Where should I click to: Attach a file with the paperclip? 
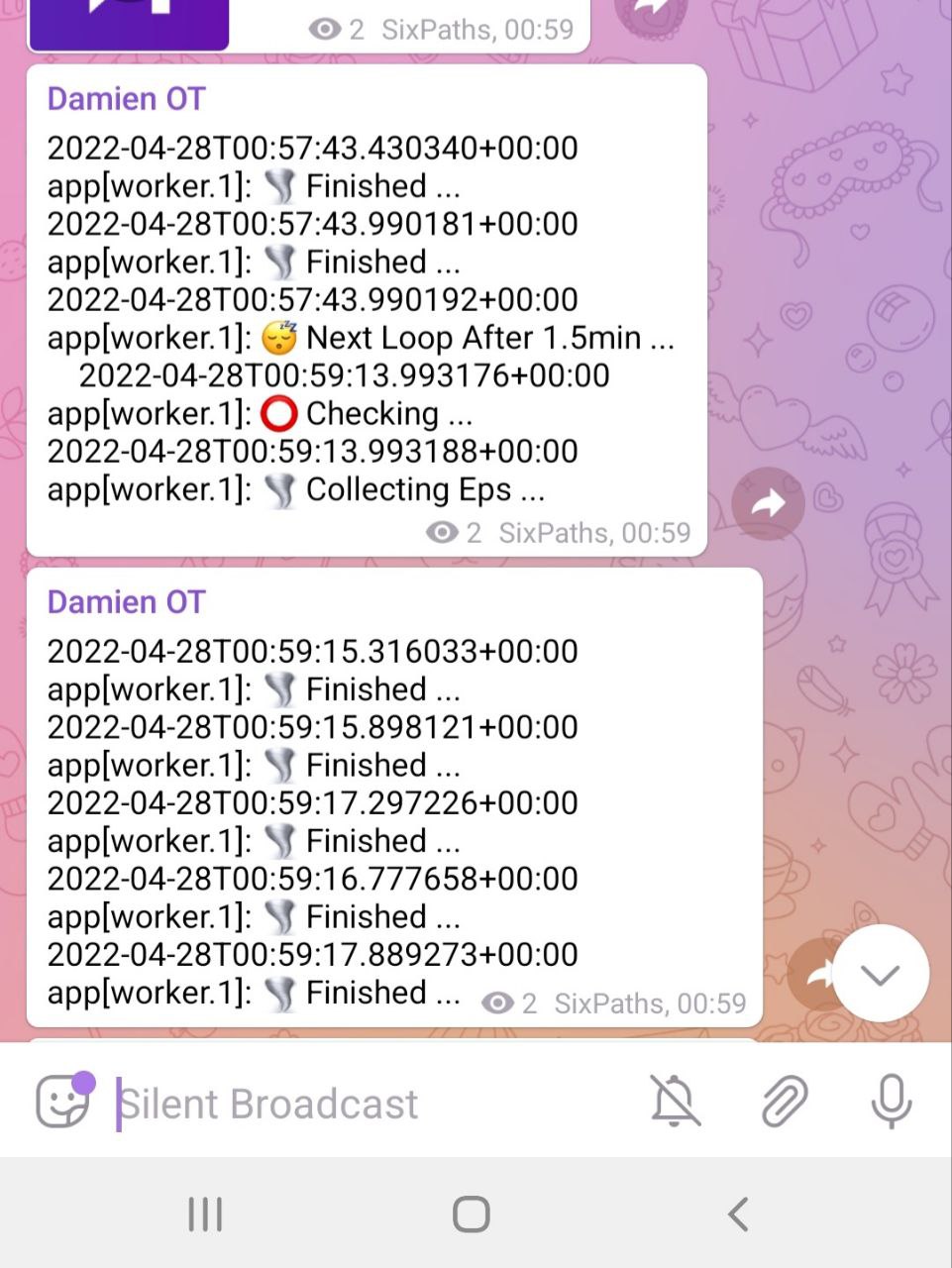(x=784, y=1101)
